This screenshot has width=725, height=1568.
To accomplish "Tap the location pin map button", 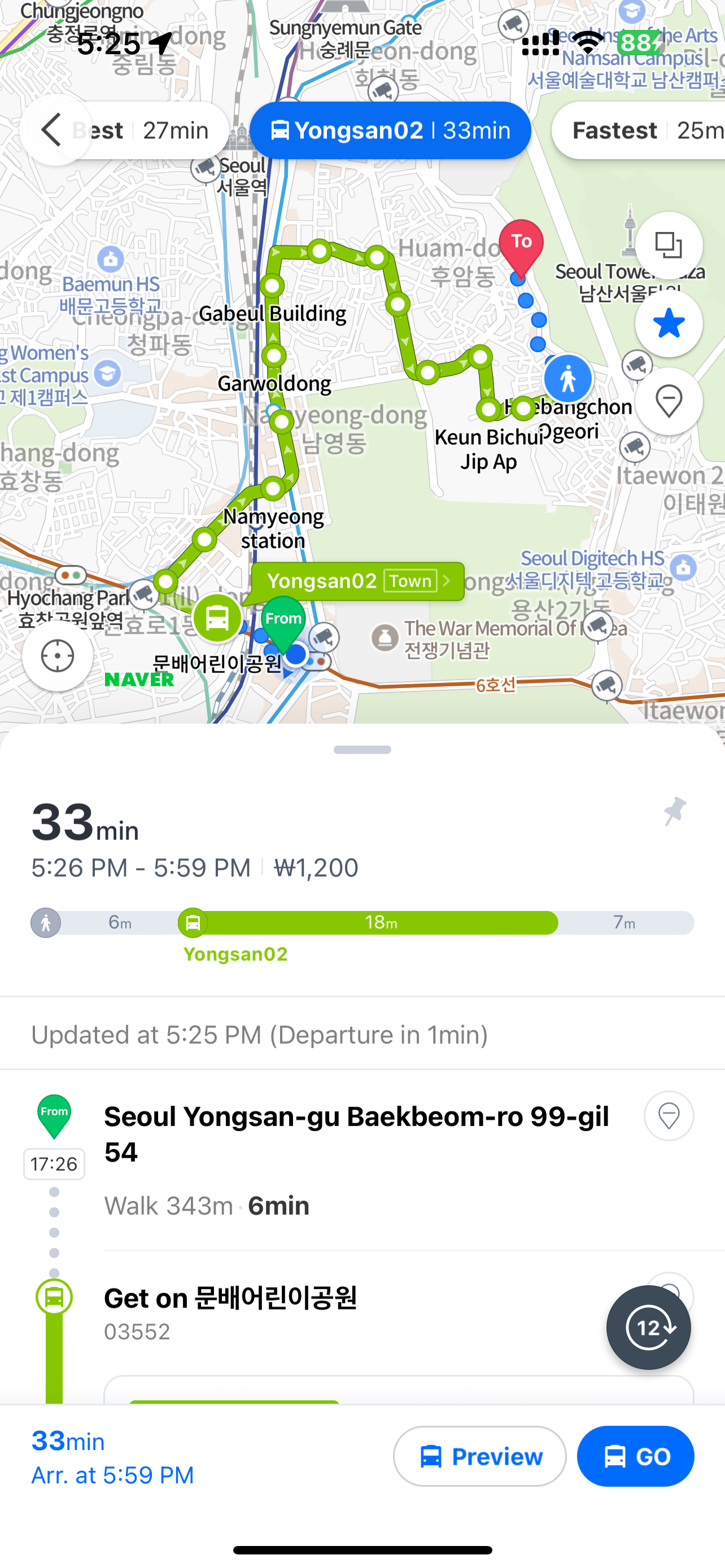I will click(x=669, y=402).
